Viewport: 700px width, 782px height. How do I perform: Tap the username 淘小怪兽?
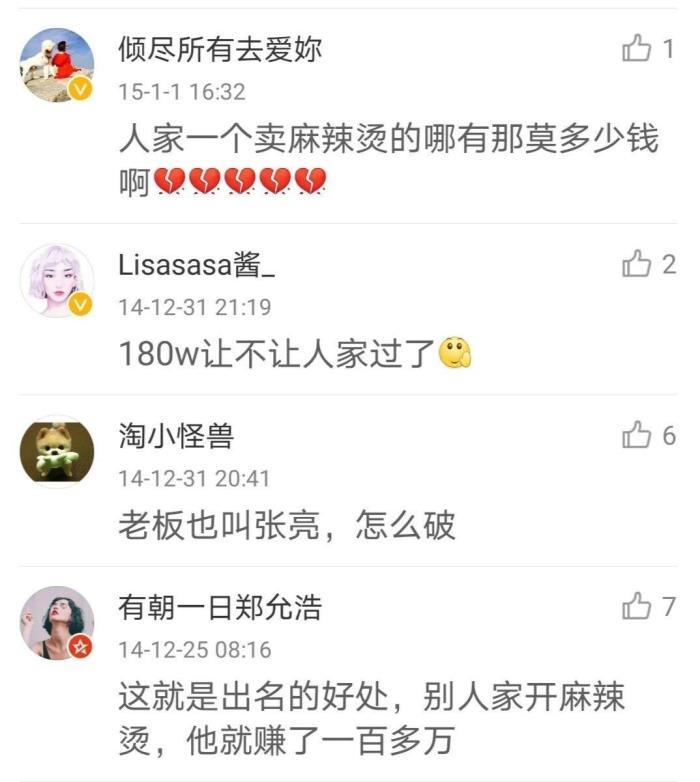(176, 436)
